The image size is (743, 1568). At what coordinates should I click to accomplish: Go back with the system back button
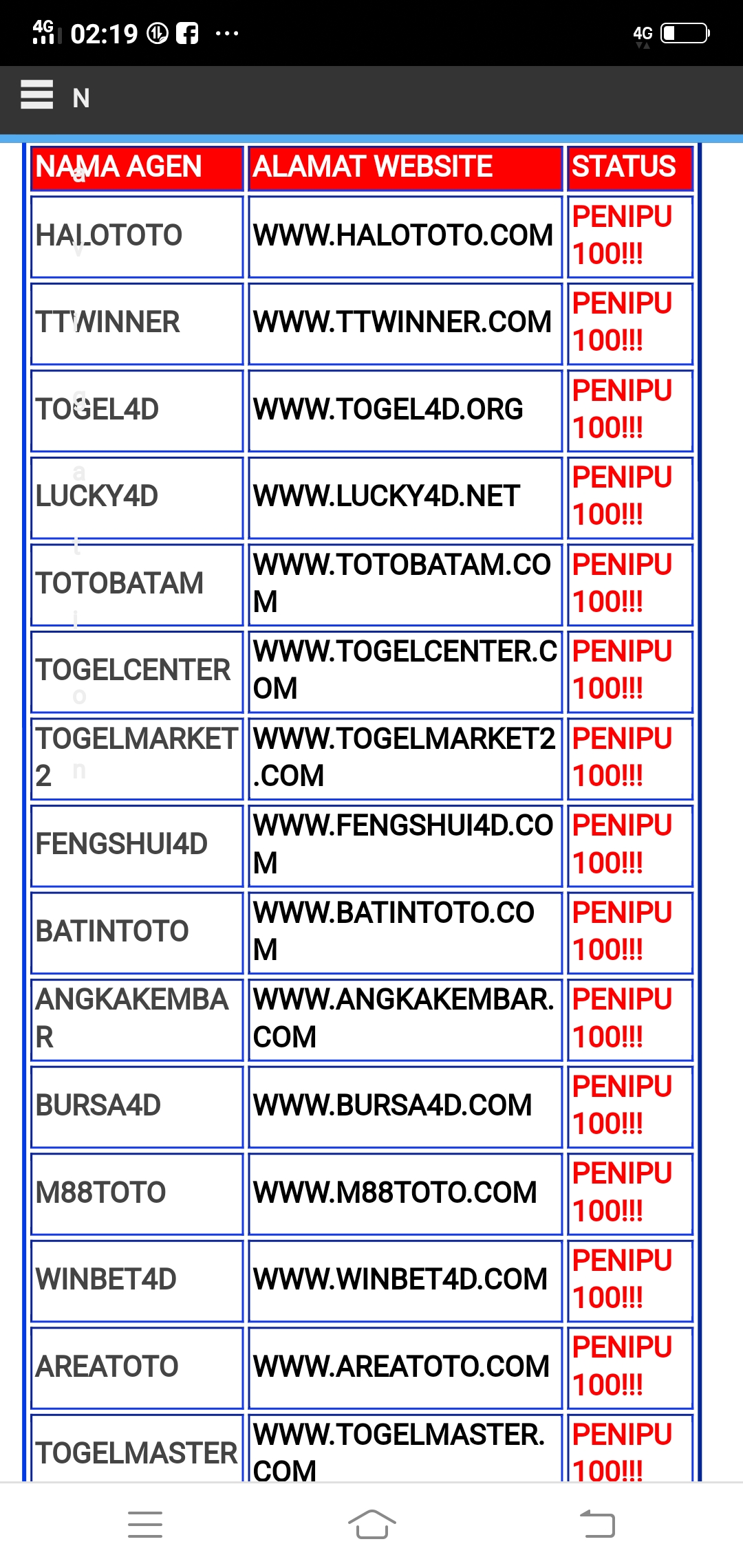tap(597, 1524)
